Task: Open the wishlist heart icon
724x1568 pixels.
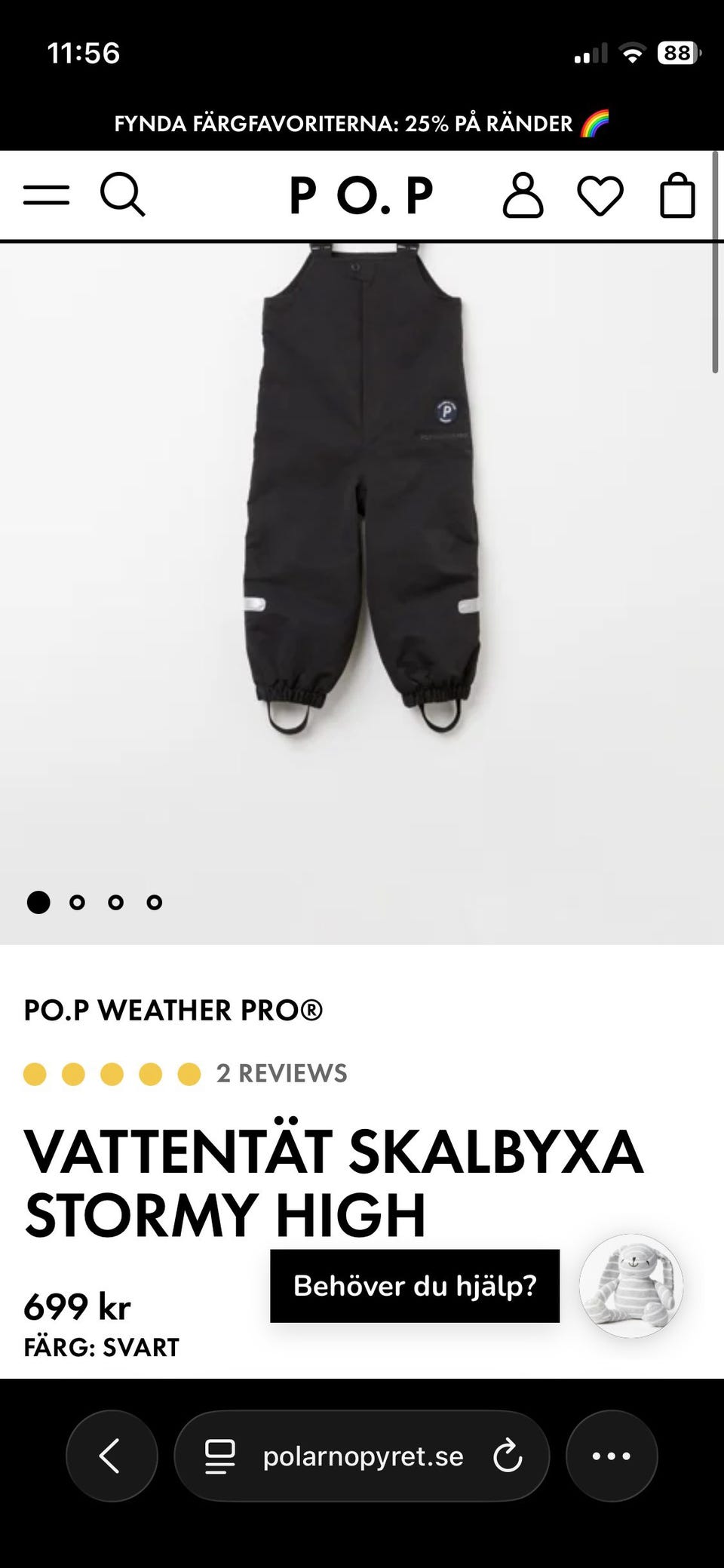Action: coord(600,195)
